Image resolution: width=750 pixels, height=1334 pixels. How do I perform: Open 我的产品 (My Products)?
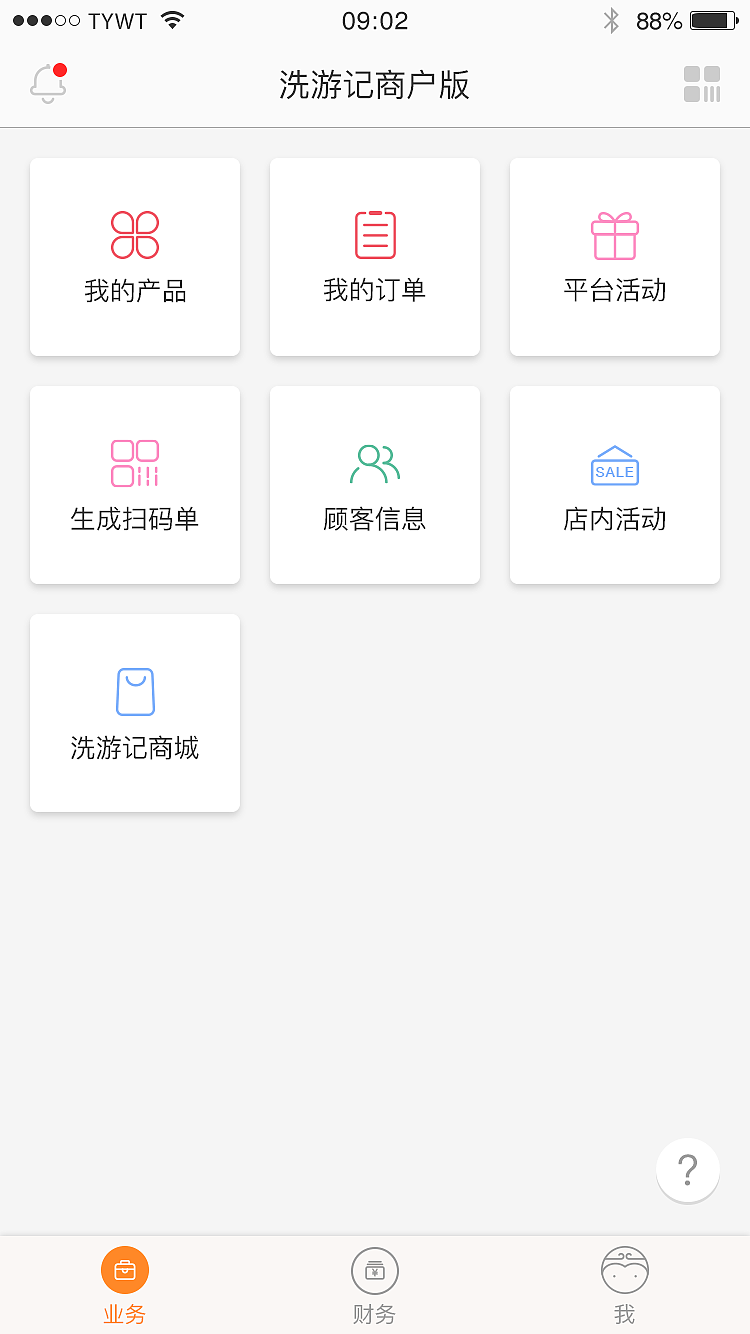coord(135,257)
